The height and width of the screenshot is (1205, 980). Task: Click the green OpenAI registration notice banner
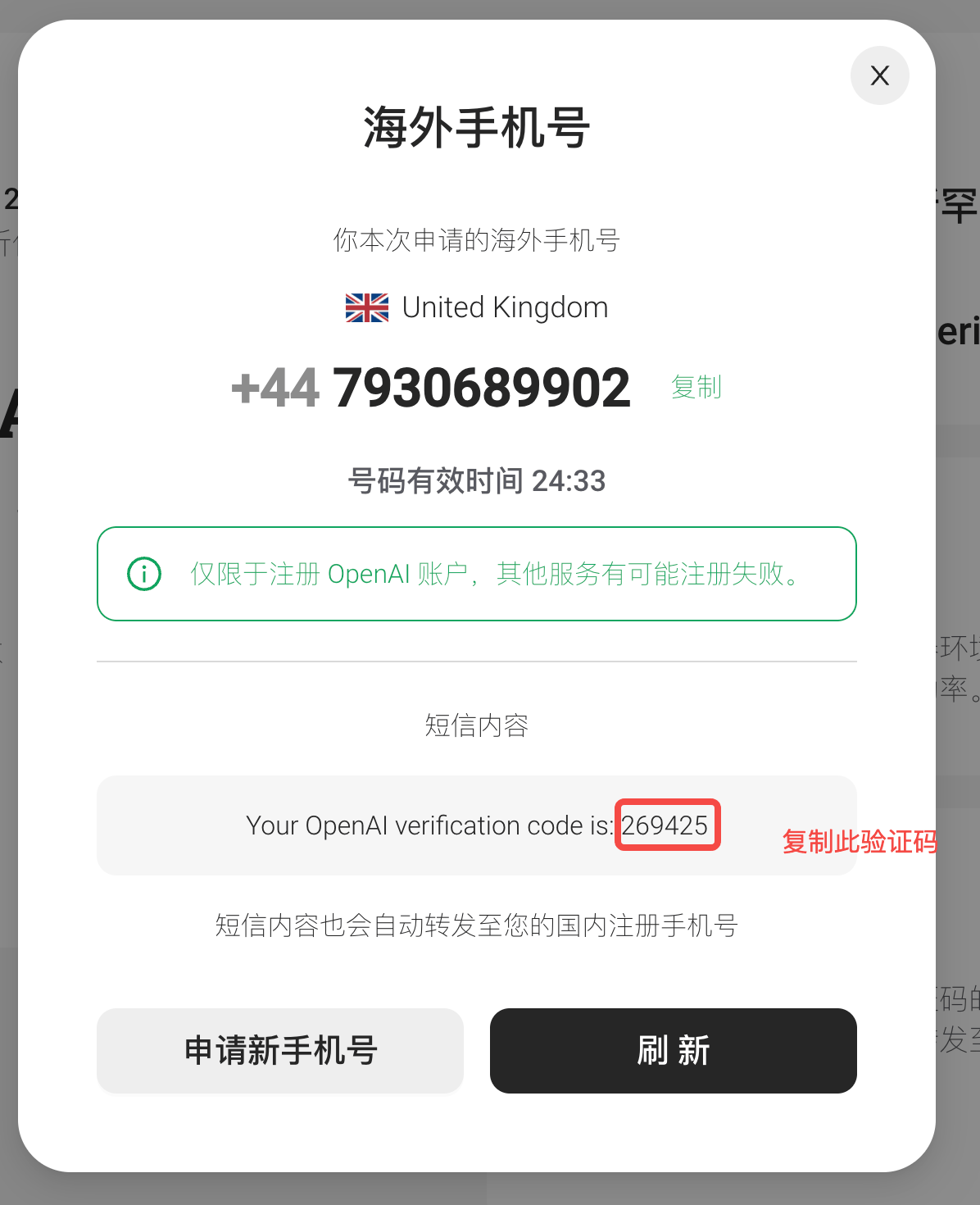(x=478, y=574)
